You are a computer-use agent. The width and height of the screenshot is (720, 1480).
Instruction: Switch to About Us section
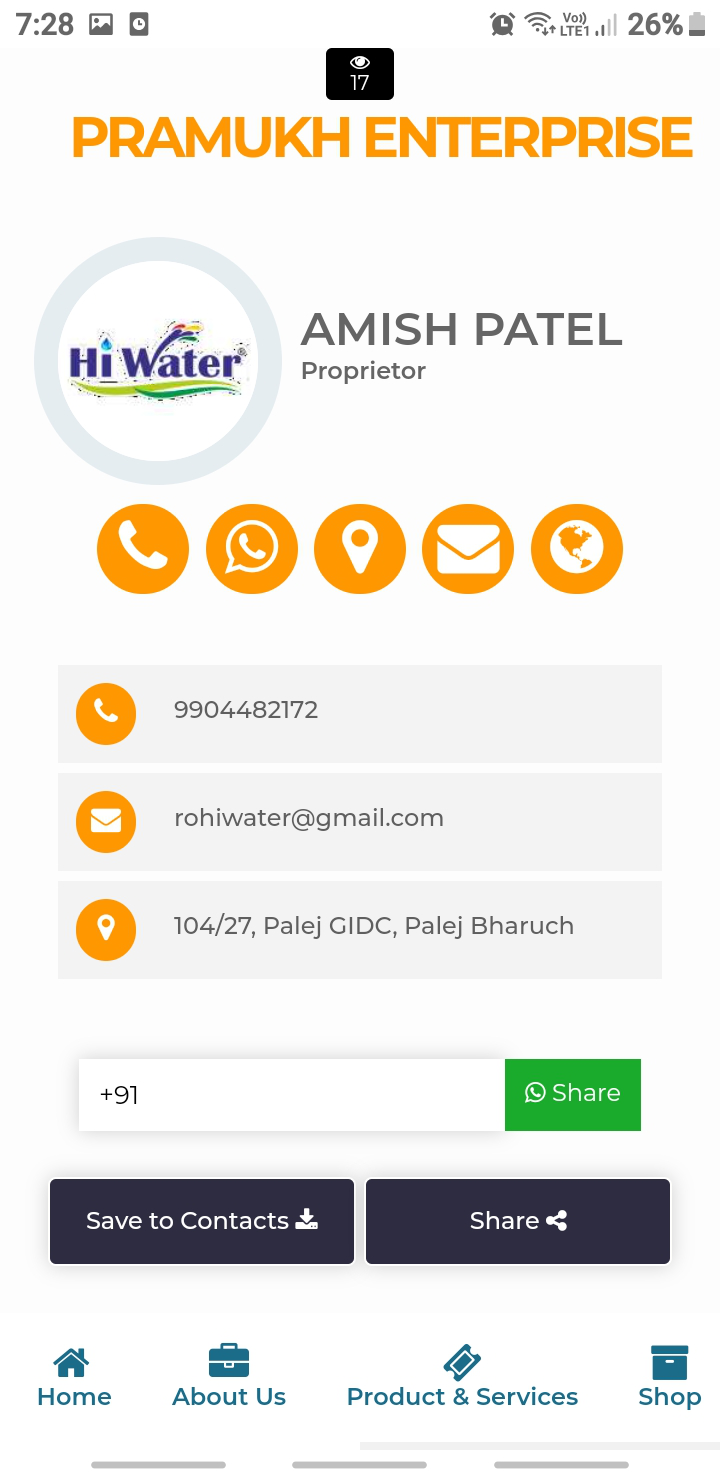(229, 1378)
